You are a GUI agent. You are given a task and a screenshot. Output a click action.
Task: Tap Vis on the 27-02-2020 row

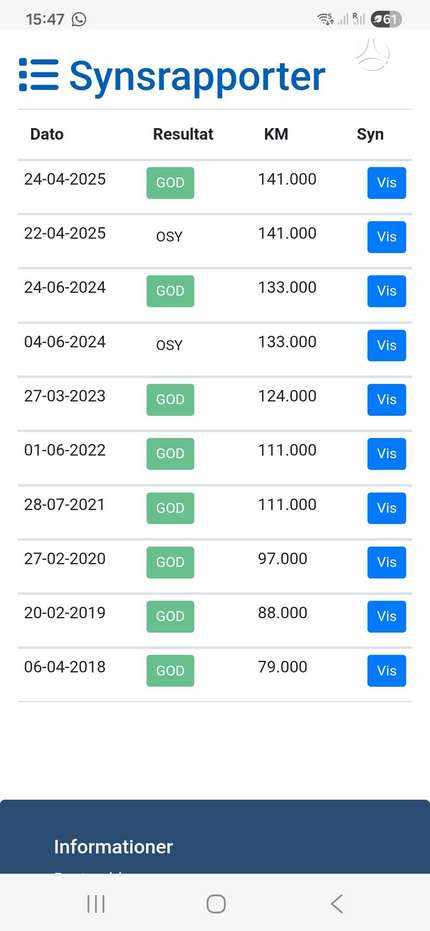pyautogui.click(x=386, y=562)
